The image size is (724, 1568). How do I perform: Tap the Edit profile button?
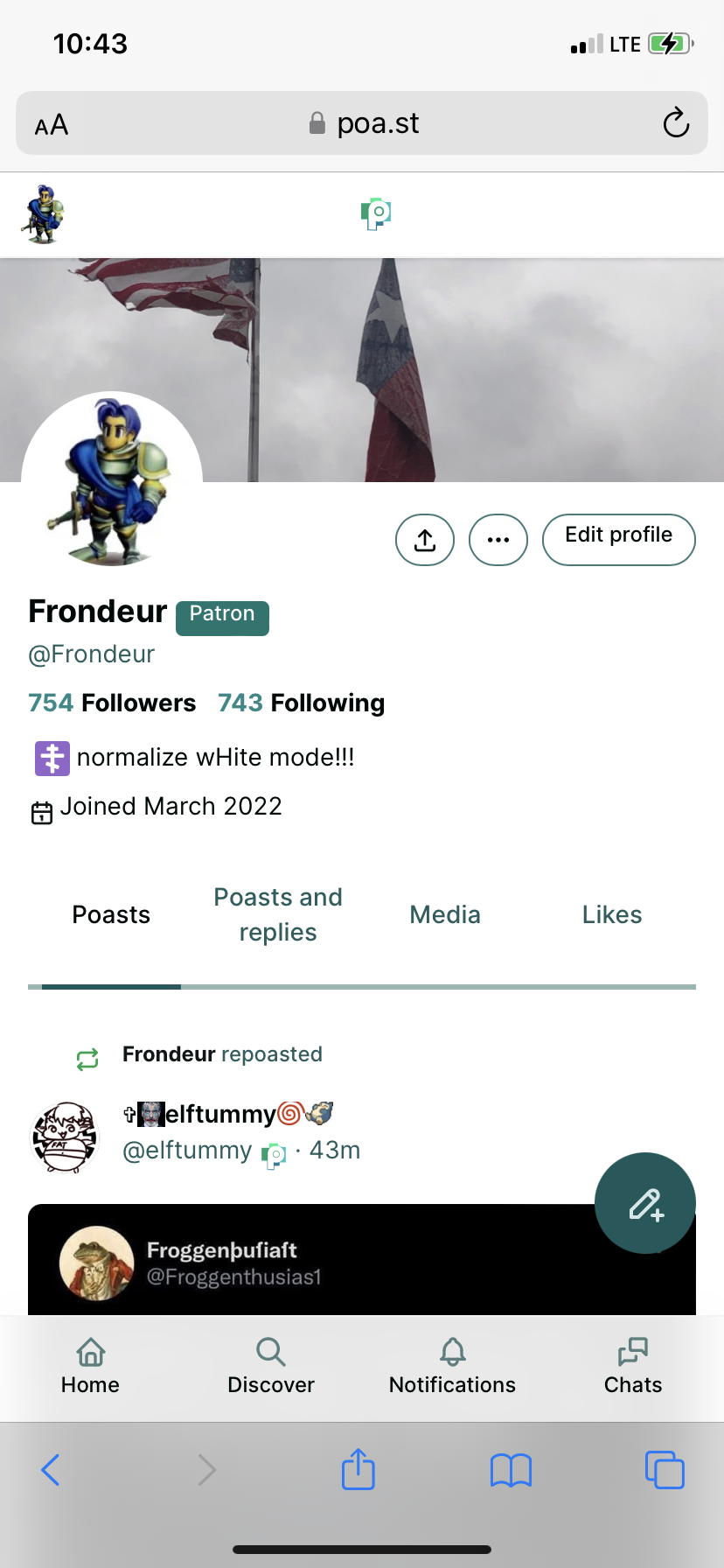pos(618,540)
